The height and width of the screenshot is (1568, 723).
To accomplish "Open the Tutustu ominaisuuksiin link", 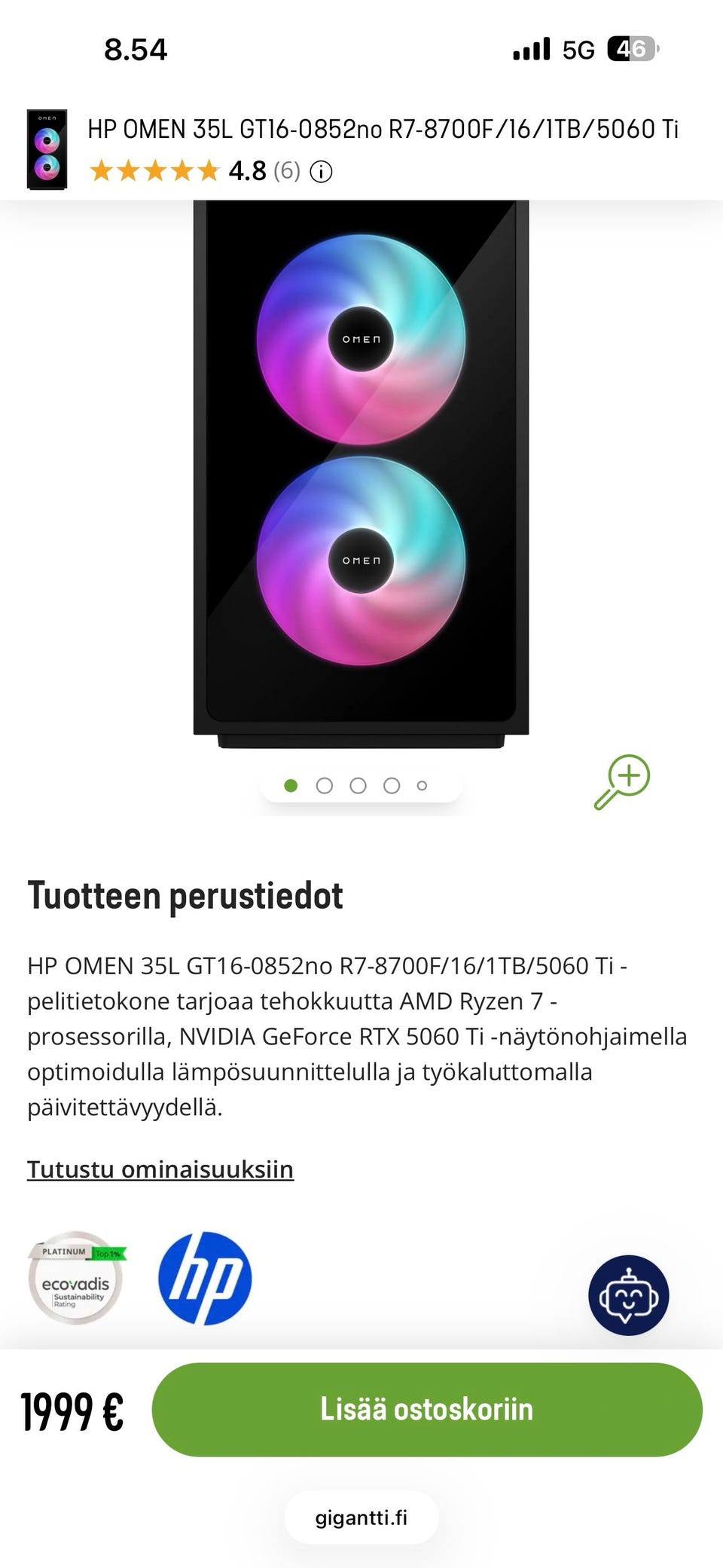I will coord(161,1169).
